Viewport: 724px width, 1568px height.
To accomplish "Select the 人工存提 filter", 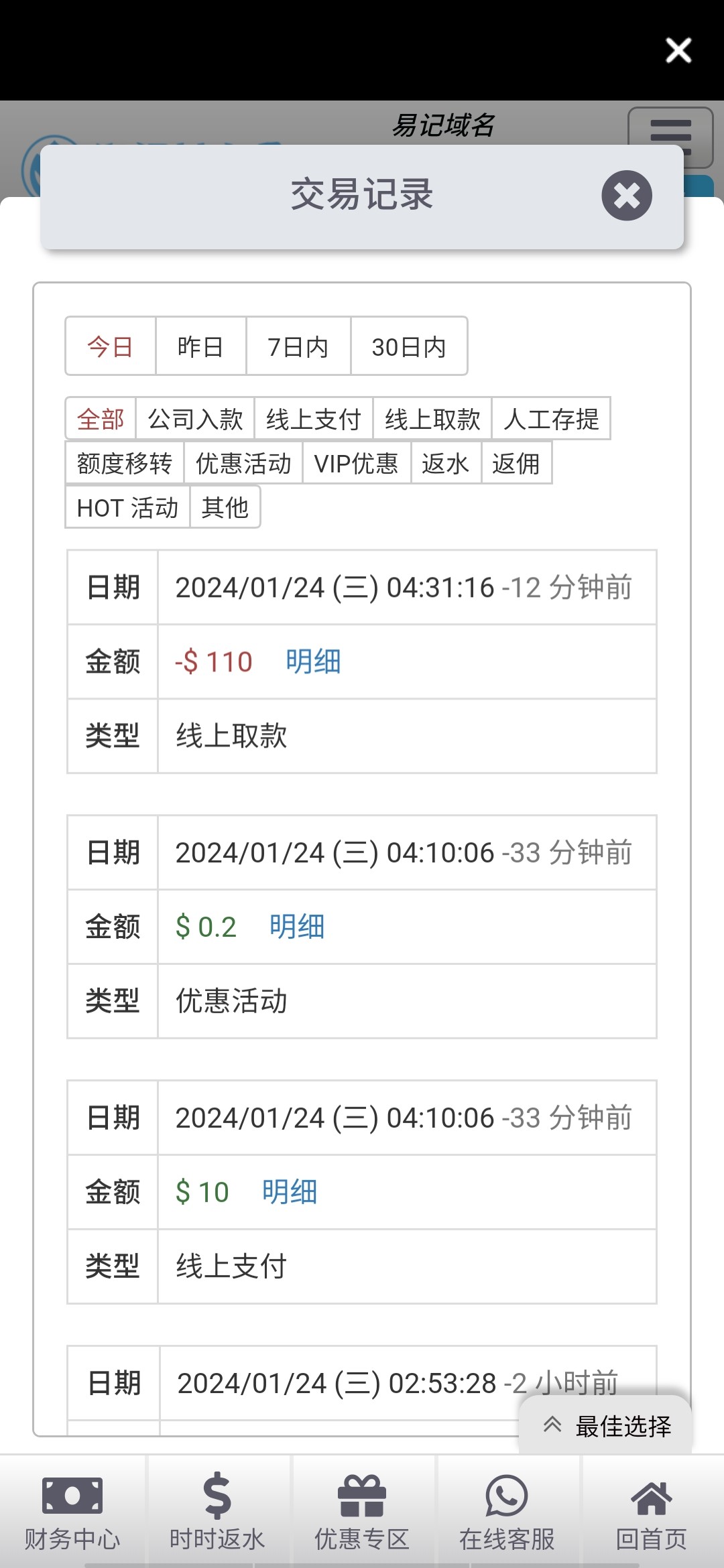I will tap(550, 419).
